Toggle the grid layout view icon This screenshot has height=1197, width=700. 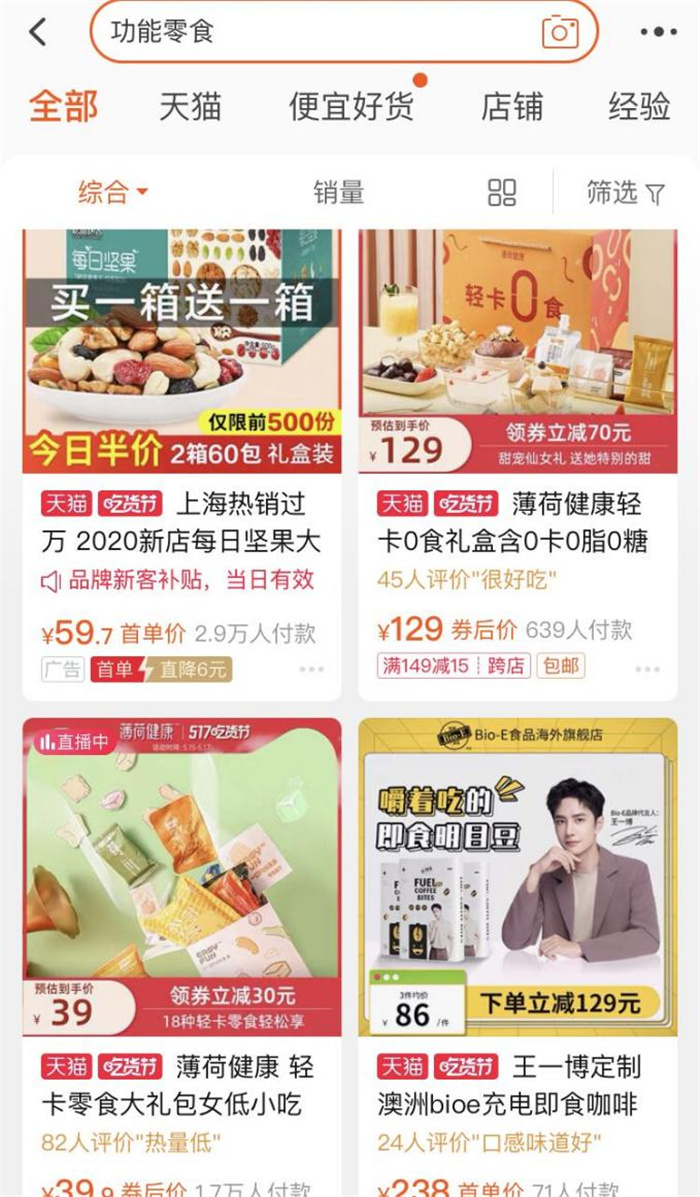pyautogui.click(x=502, y=193)
